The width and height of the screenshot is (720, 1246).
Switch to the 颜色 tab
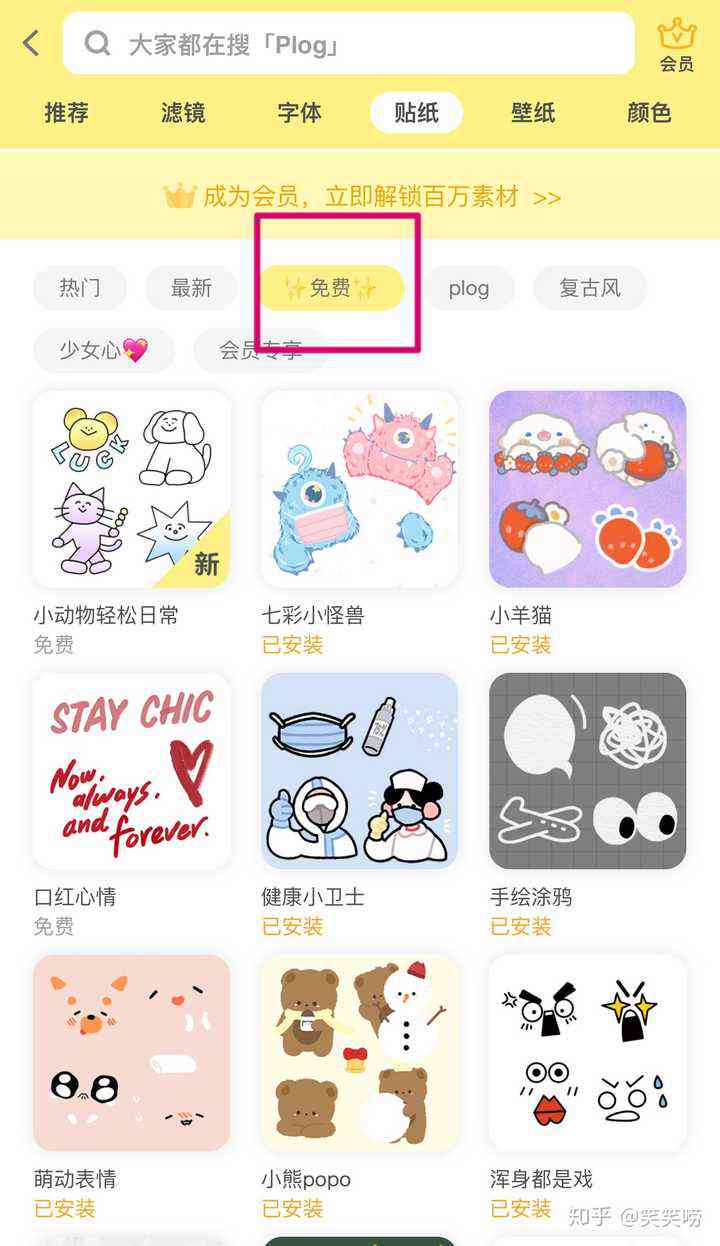[649, 113]
